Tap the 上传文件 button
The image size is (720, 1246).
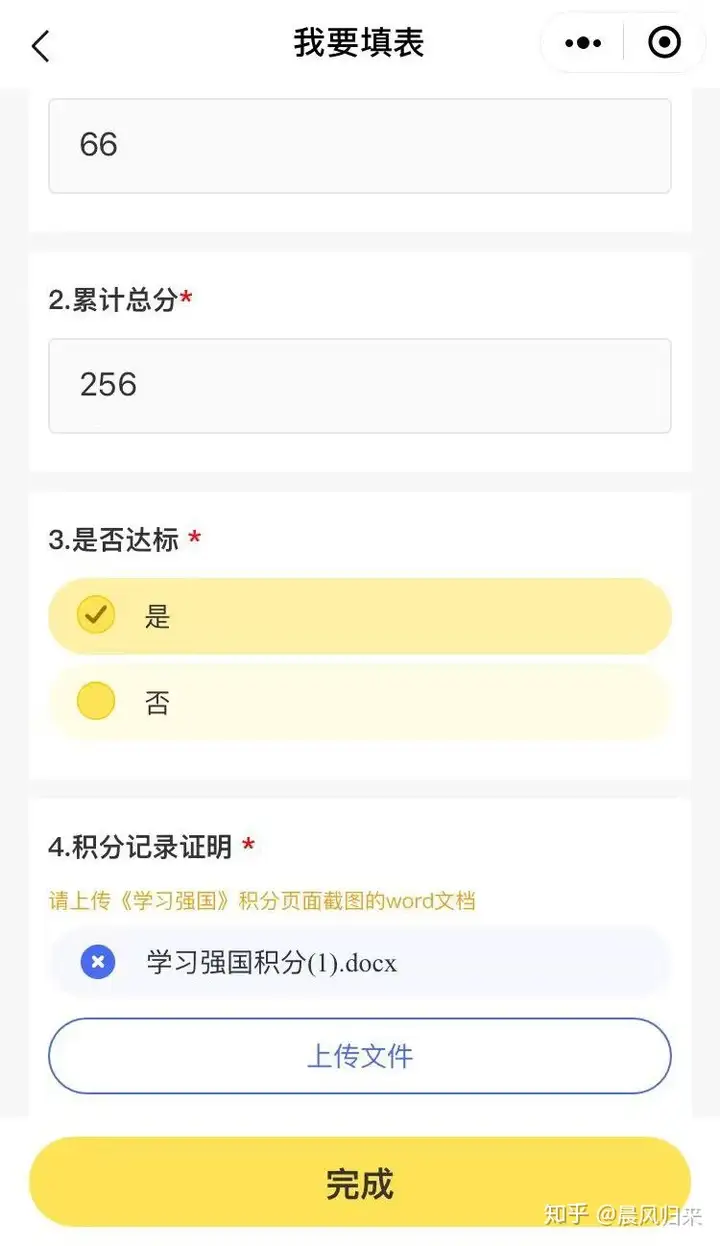click(x=360, y=1056)
